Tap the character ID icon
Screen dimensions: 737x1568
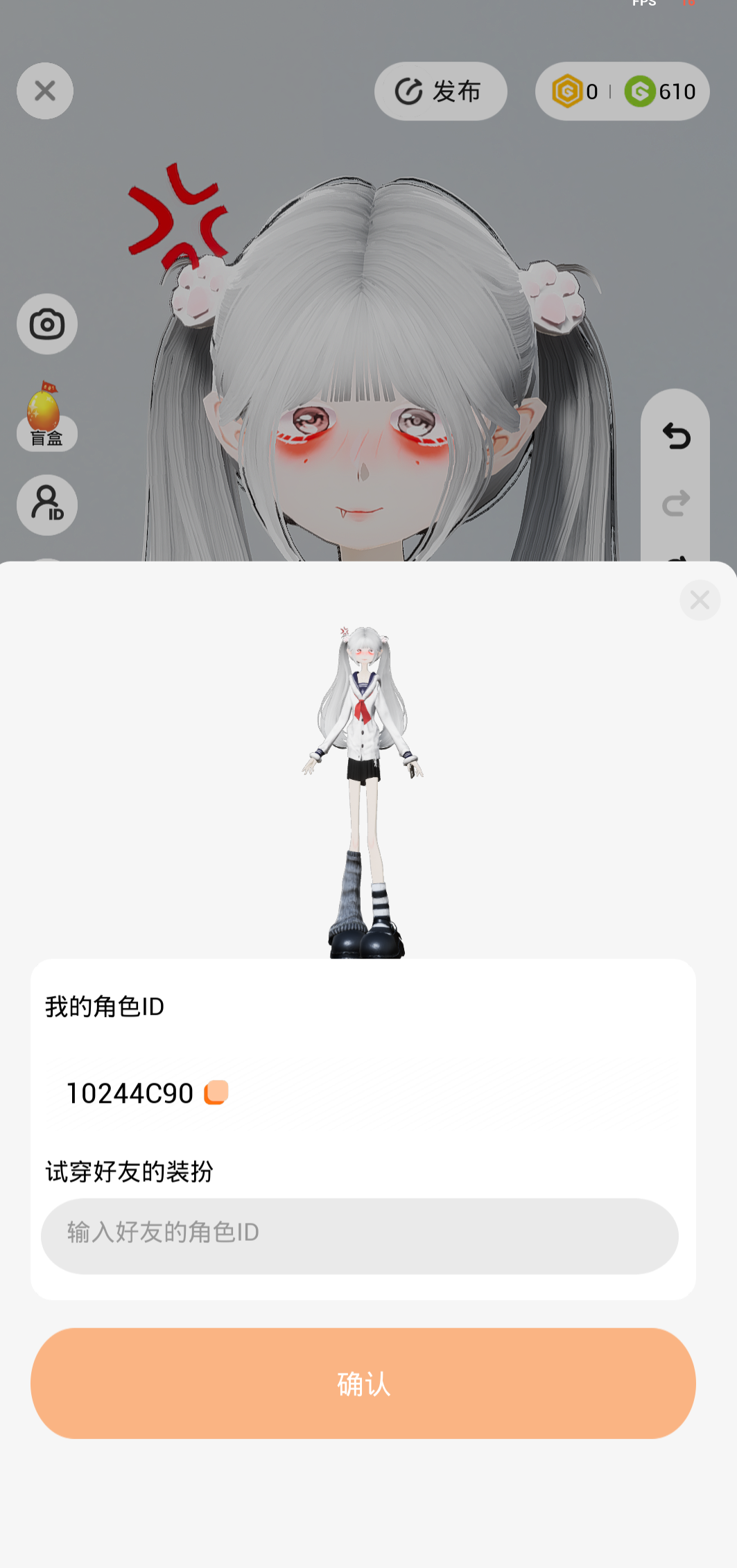(x=46, y=504)
